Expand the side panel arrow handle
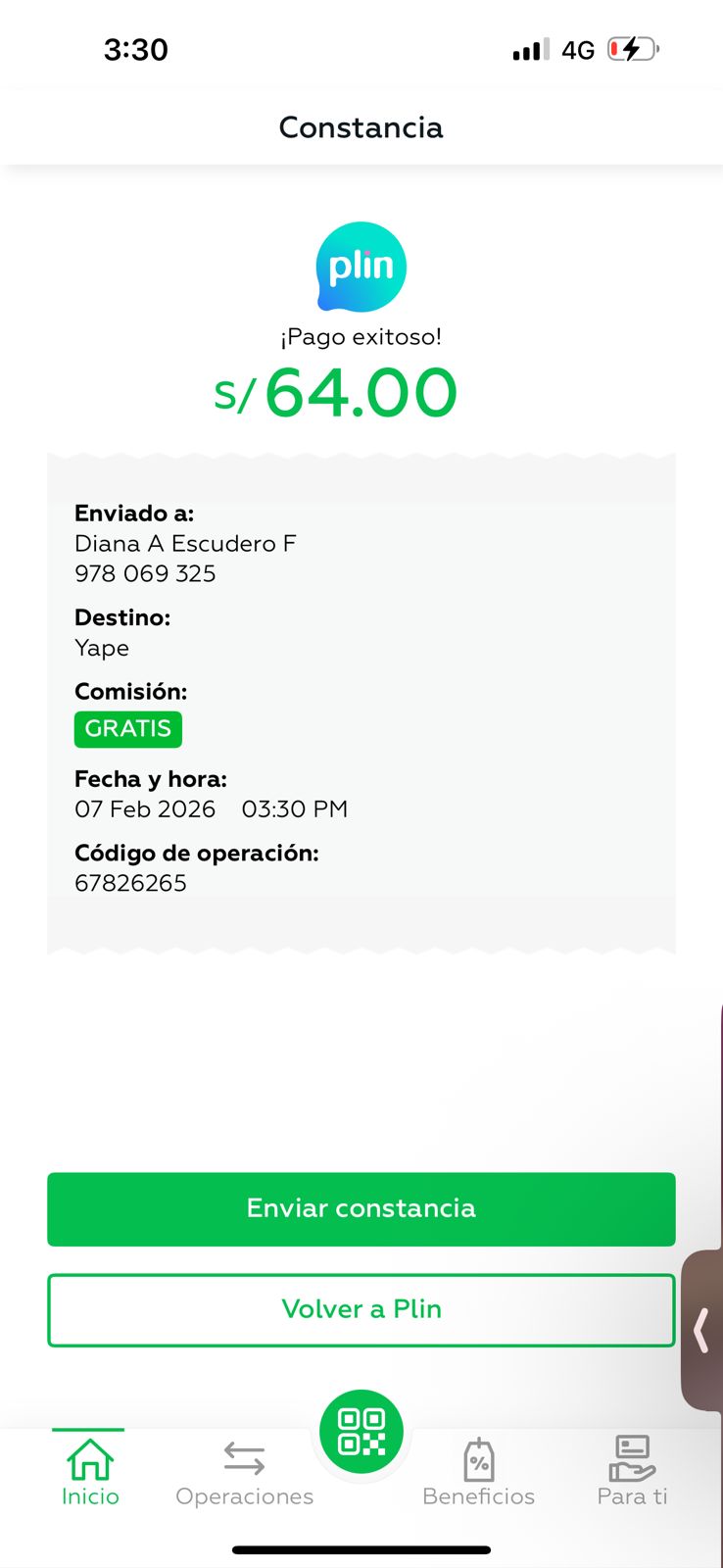This screenshot has height=1568, width=723. 701,1331
